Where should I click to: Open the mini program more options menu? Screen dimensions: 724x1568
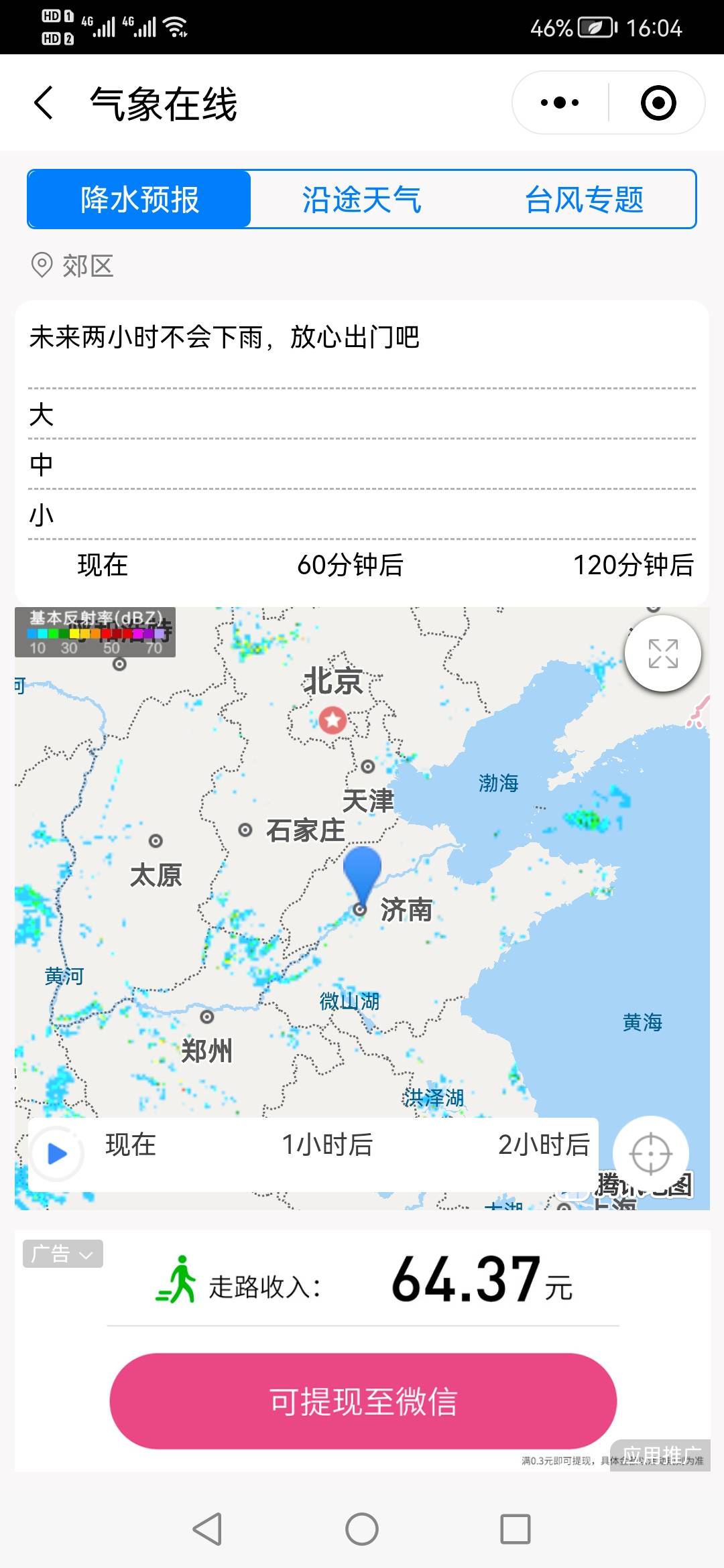pos(560,103)
